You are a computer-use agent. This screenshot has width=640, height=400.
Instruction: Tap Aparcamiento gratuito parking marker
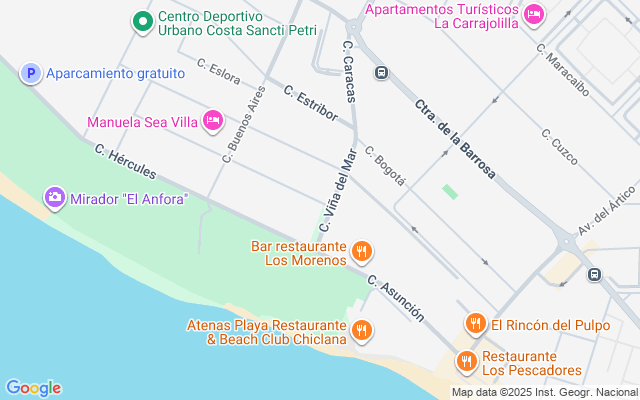(31, 73)
